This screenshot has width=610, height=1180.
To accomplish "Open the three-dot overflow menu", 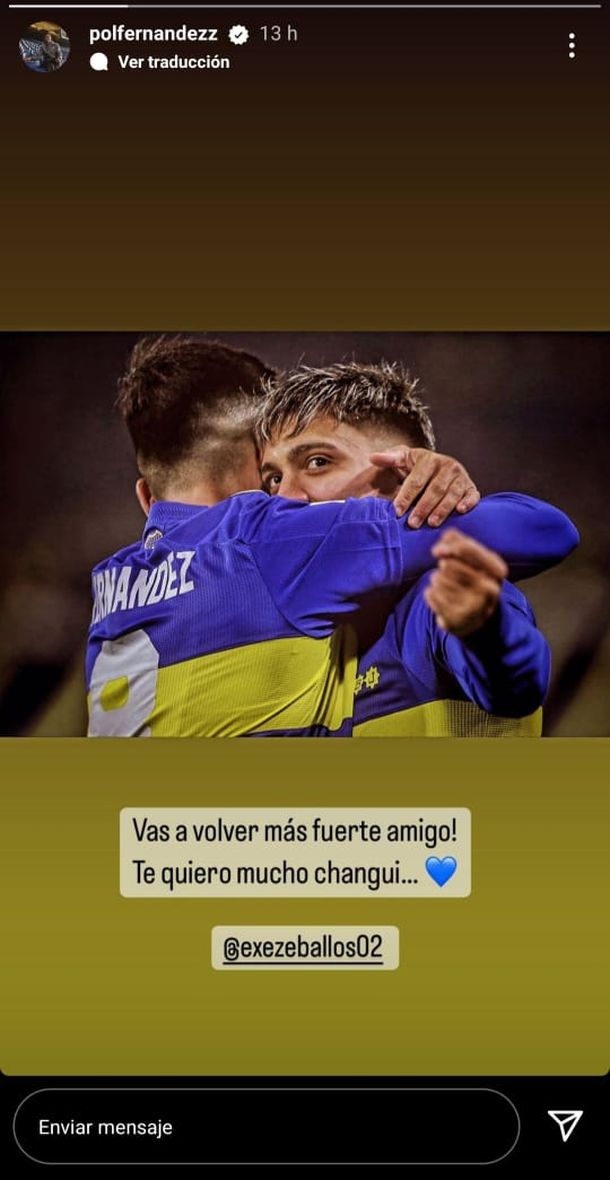I will [x=571, y=45].
